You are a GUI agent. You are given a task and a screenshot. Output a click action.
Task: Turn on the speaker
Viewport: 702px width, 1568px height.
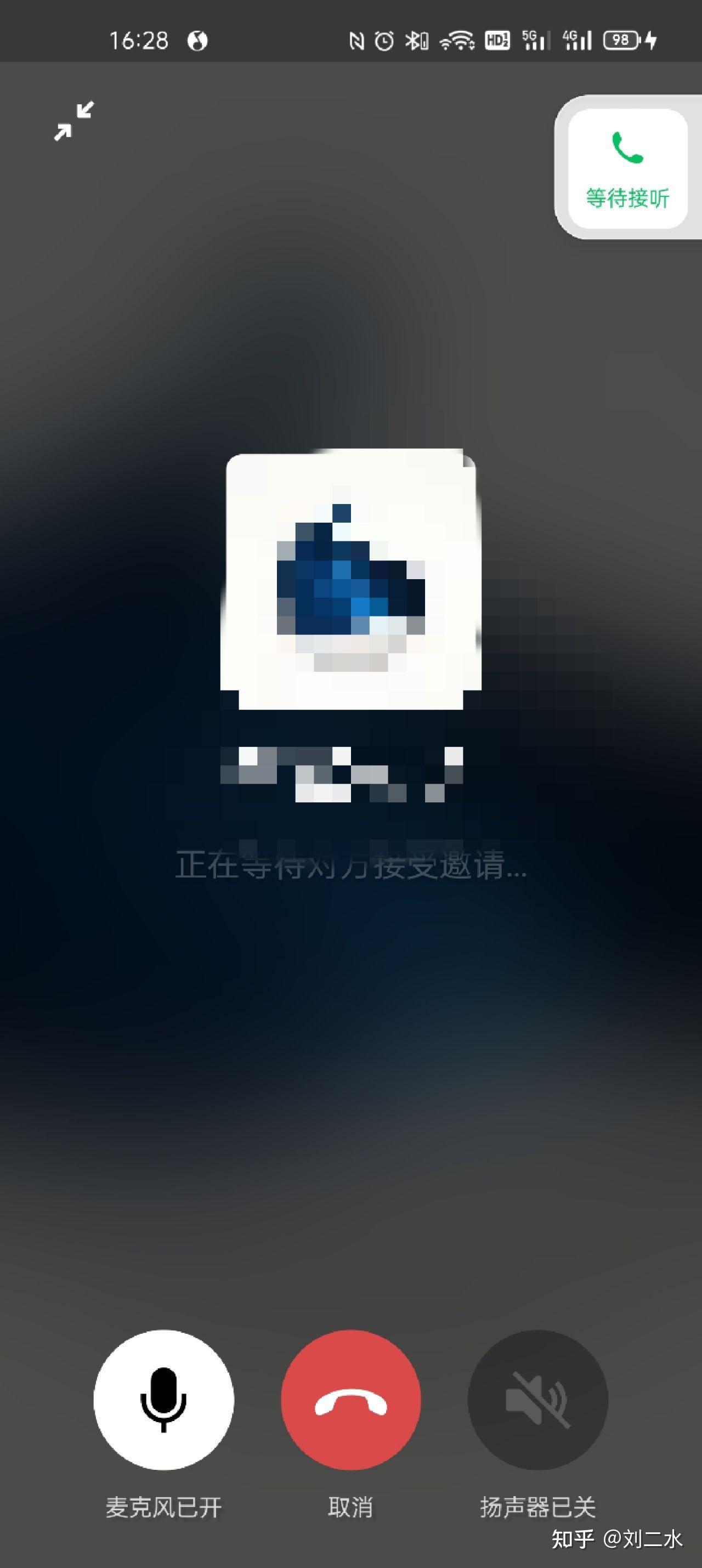537,1400
